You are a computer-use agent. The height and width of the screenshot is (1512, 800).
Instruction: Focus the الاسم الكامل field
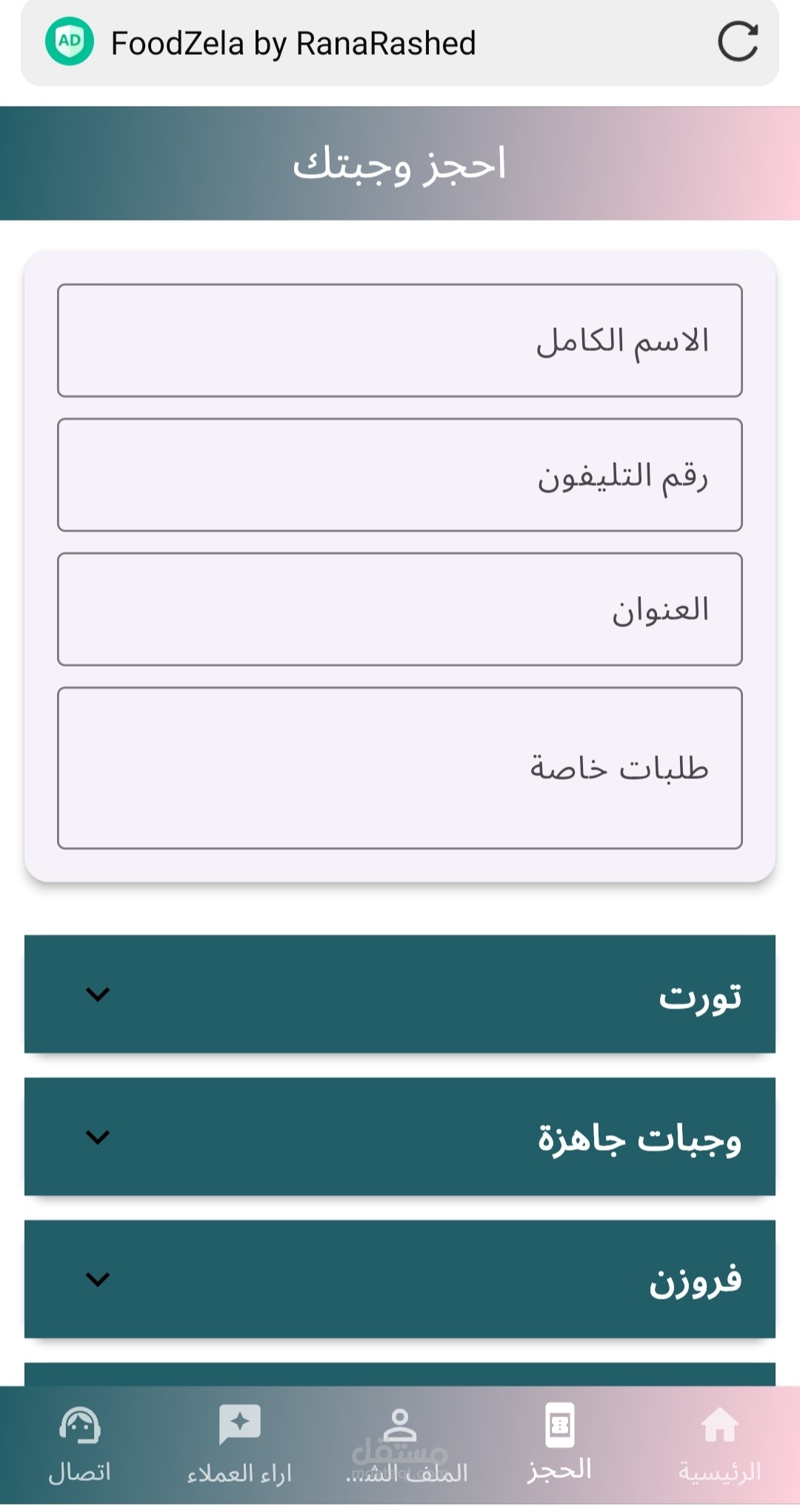pos(400,341)
